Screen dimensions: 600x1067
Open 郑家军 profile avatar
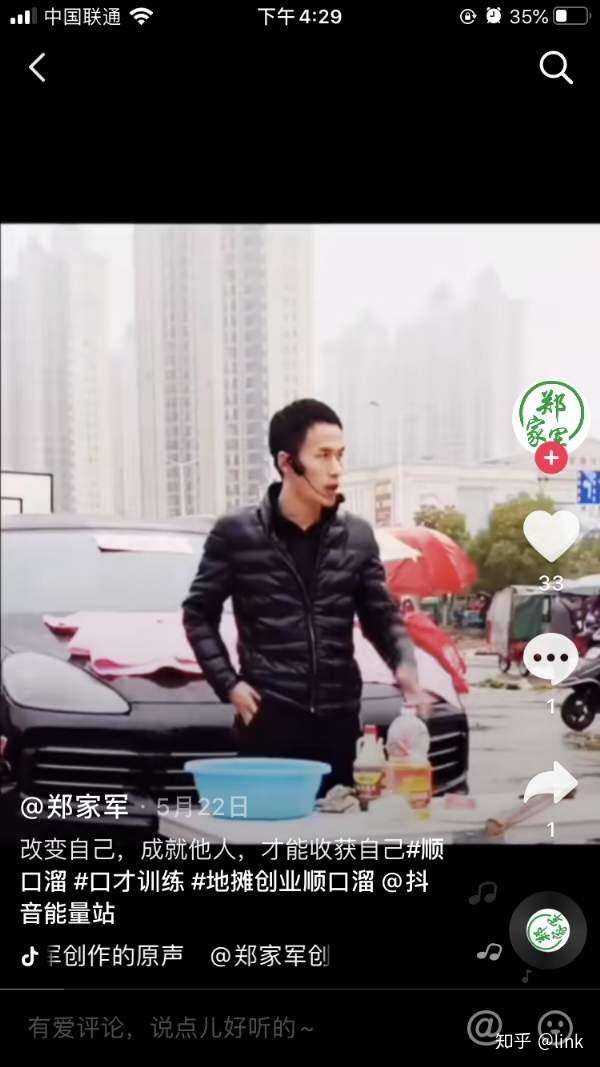point(550,416)
